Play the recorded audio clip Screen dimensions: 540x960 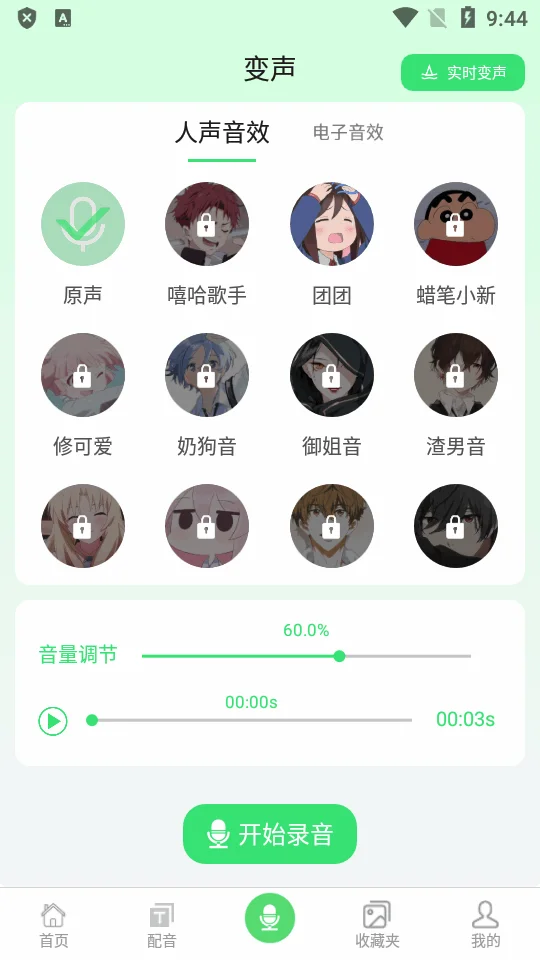(53, 721)
